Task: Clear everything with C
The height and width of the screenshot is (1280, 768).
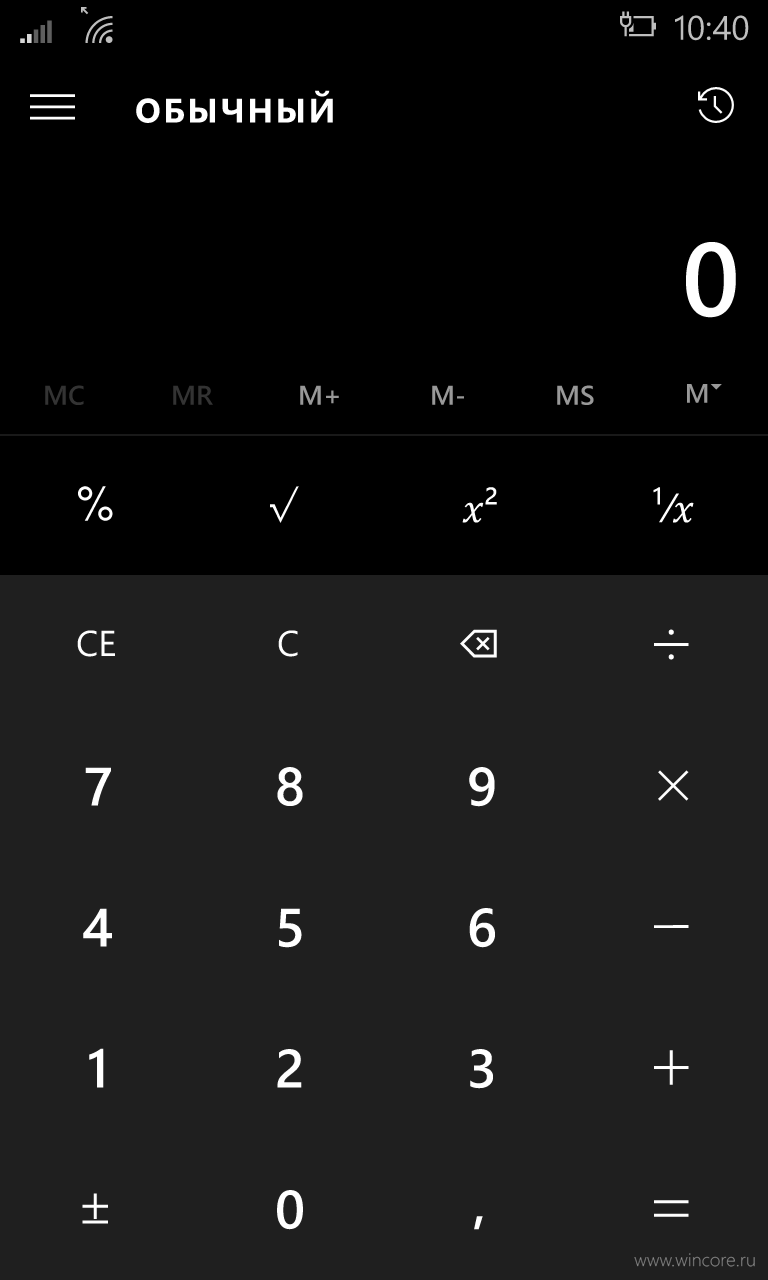Action: (288, 644)
